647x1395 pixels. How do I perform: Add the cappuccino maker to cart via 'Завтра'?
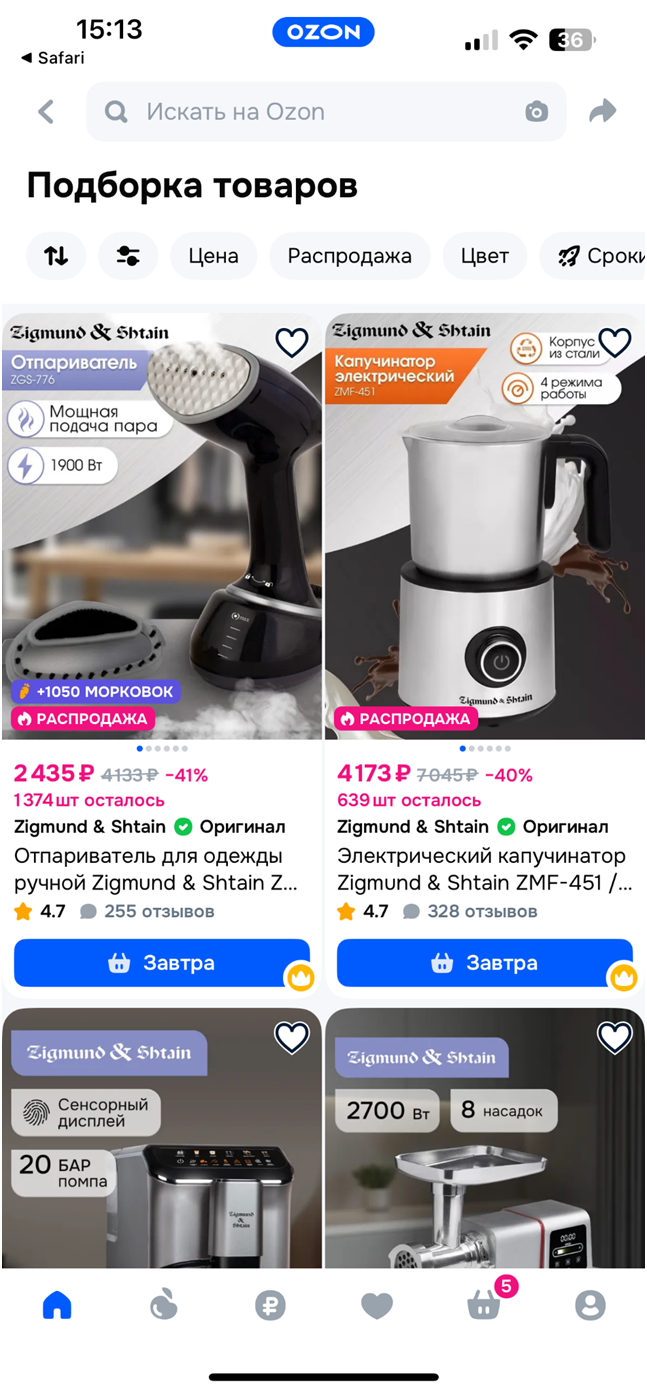tap(484, 963)
